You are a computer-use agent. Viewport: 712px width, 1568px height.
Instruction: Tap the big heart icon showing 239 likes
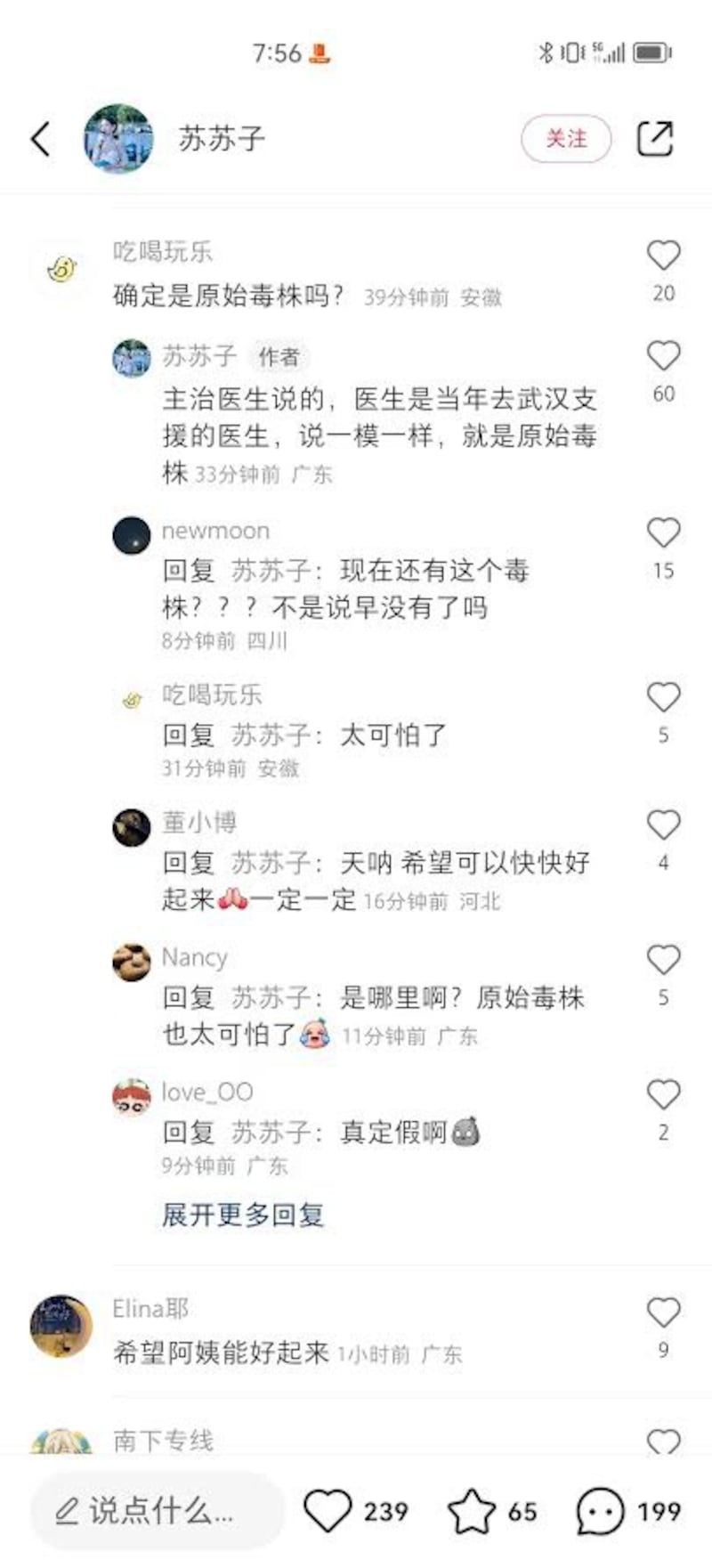(x=332, y=1511)
